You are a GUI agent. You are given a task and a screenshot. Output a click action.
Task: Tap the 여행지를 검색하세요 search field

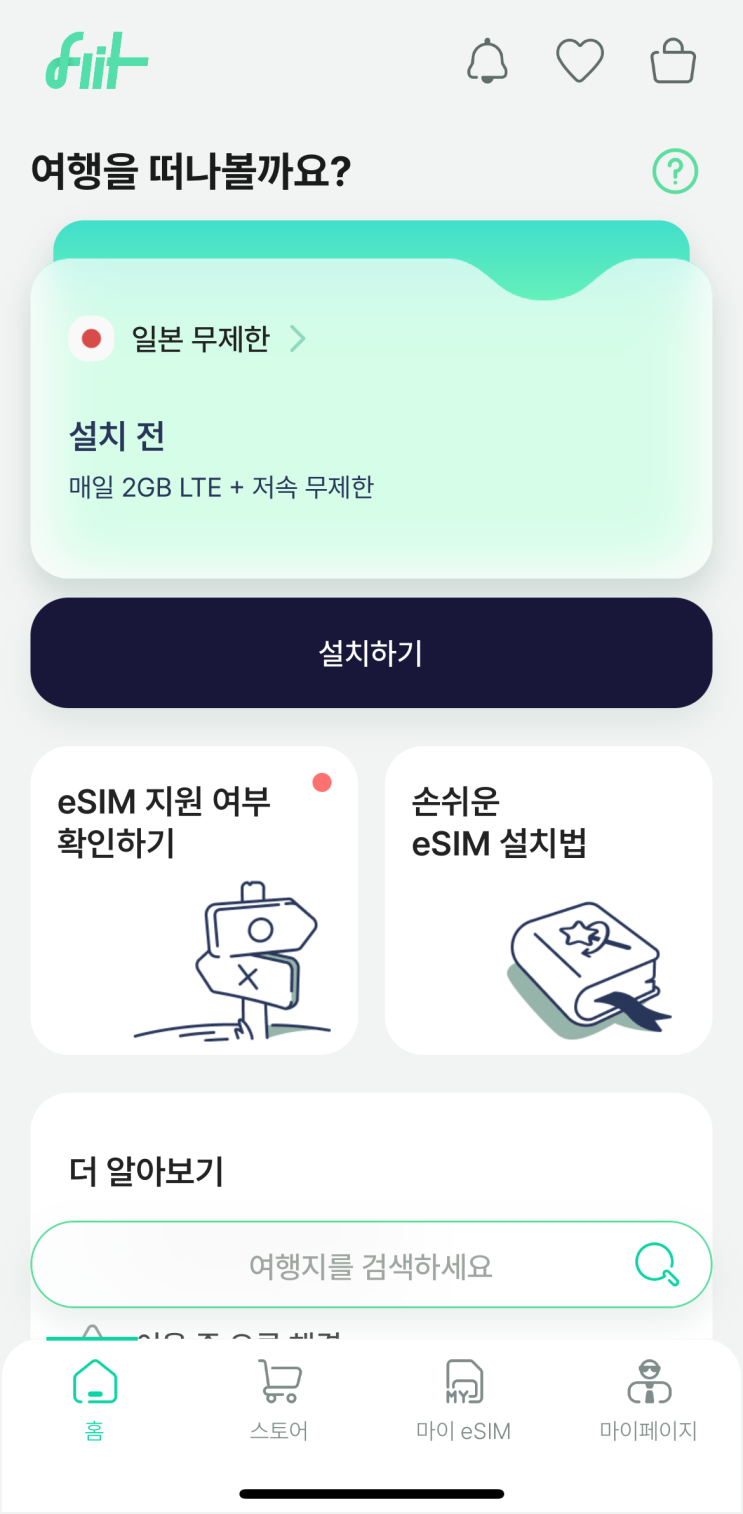(371, 1265)
